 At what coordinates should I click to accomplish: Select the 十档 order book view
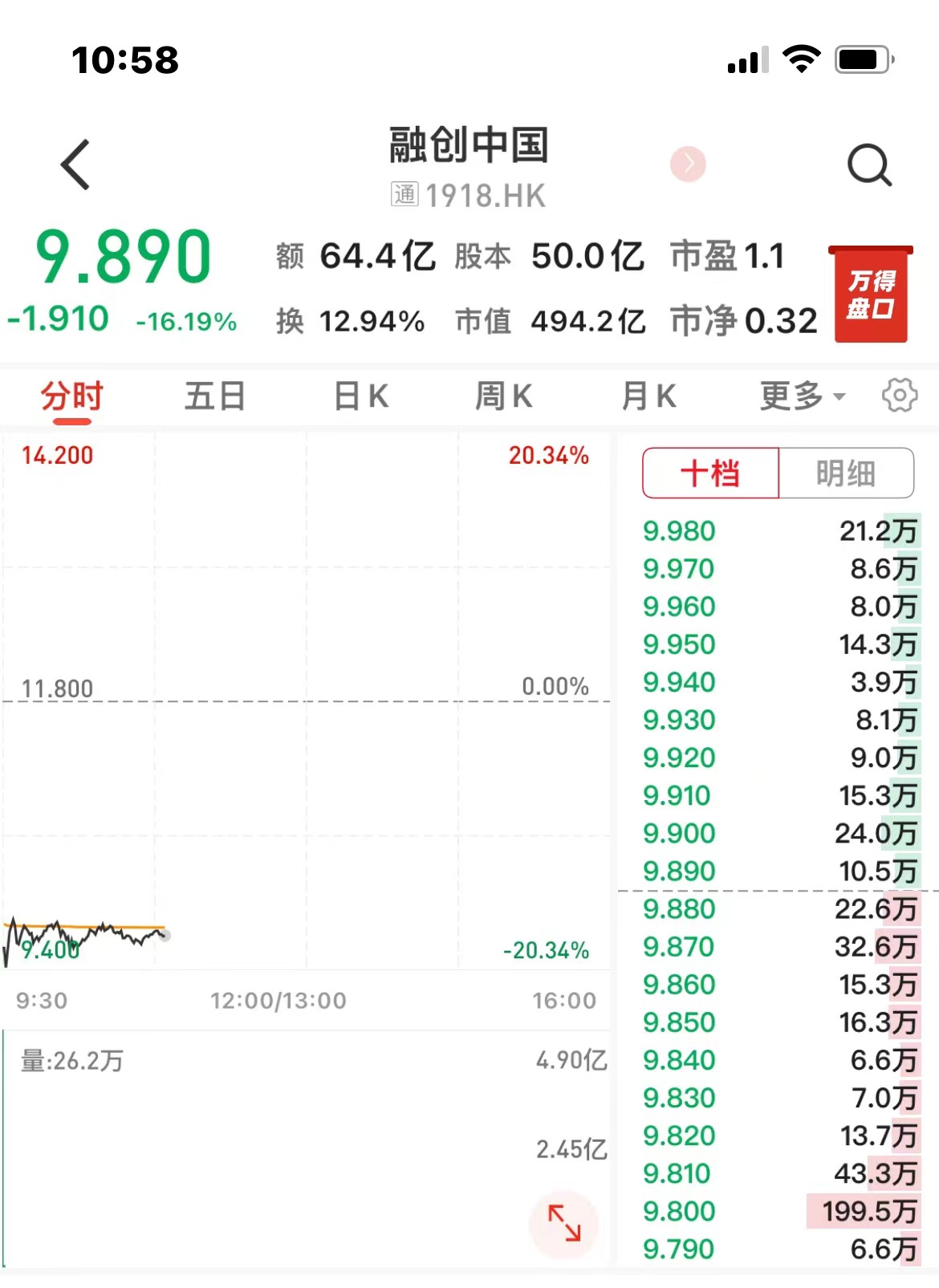tap(710, 473)
